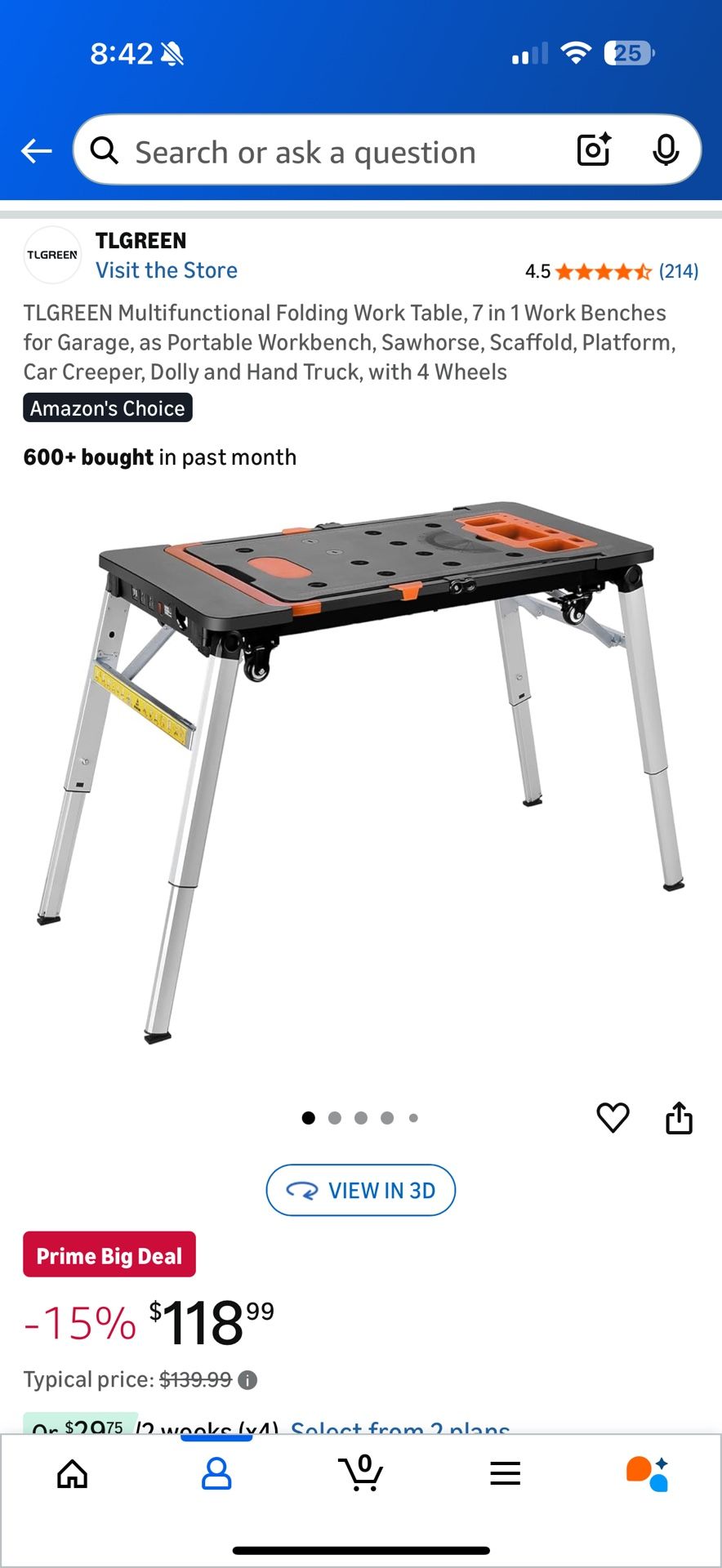Add the work table to wish list
This screenshot has height=1568, width=722.
click(x=613, y=1118)
